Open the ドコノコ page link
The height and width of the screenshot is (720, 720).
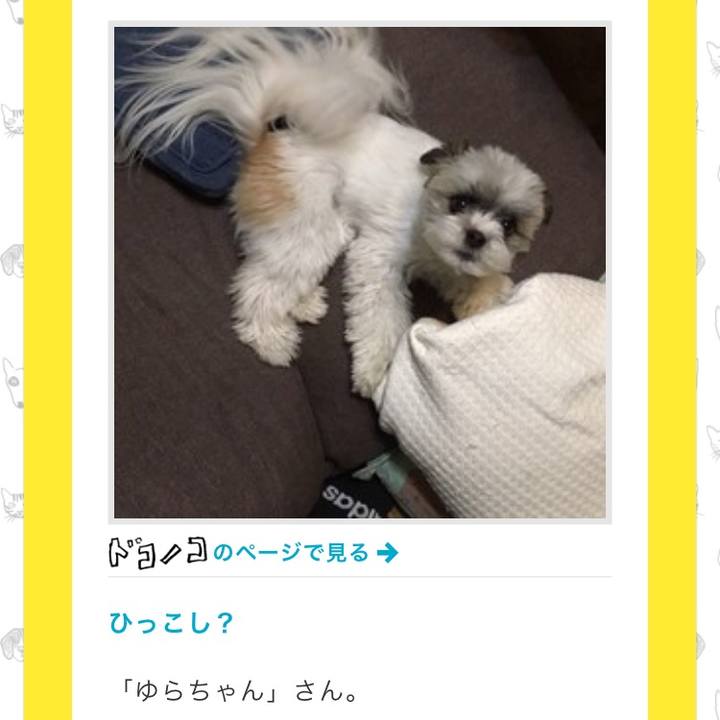(255, 552)
